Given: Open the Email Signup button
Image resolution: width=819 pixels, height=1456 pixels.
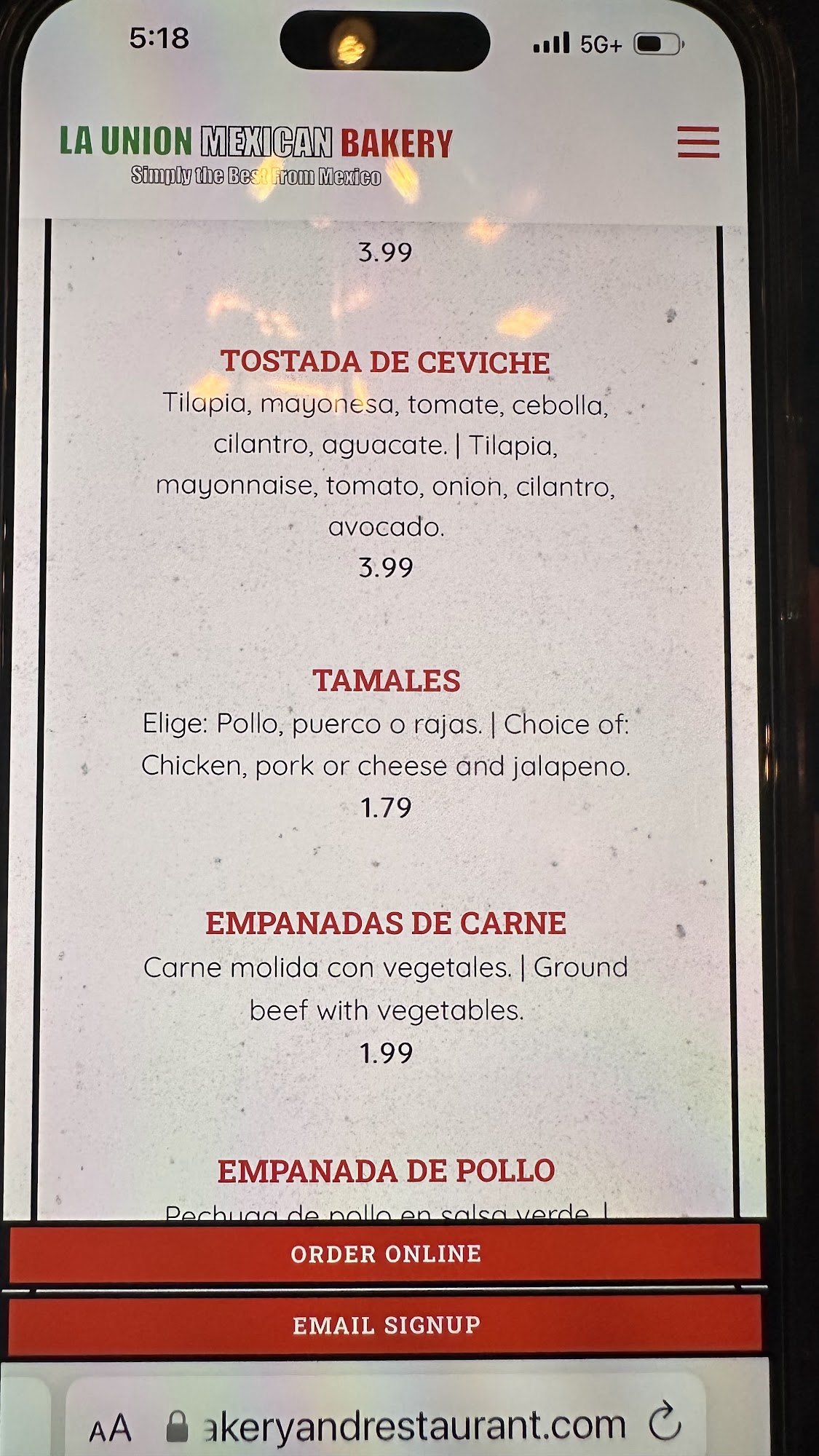Looking at the screenshot, I should [x=385, y=1325].
